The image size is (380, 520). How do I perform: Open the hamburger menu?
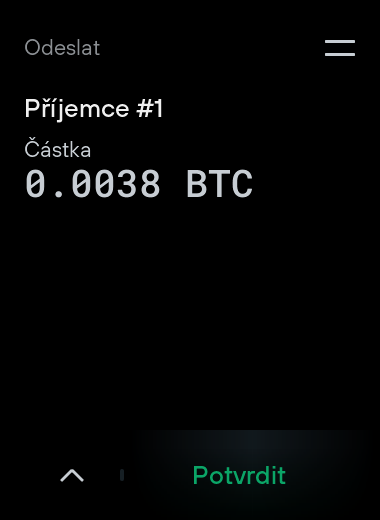pos(340,48)
